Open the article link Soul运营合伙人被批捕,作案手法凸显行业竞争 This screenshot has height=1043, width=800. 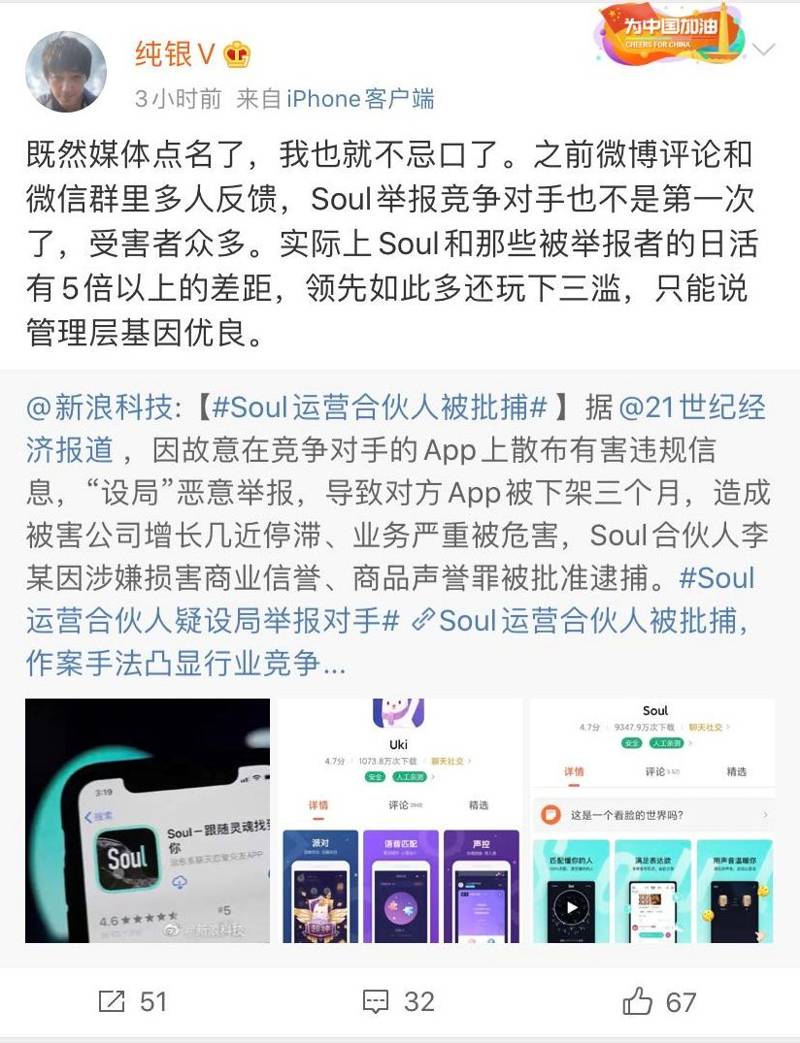click(x=590, y=620)
